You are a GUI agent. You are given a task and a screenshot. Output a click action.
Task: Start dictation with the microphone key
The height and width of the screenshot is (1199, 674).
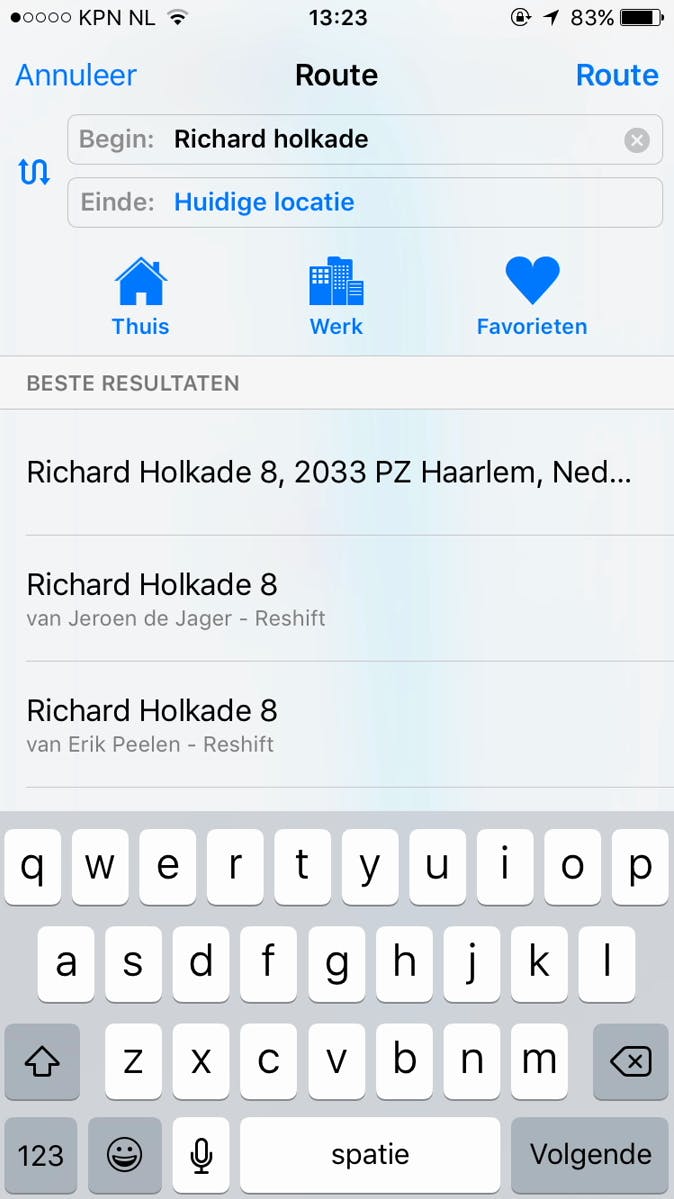point(201,1155)
